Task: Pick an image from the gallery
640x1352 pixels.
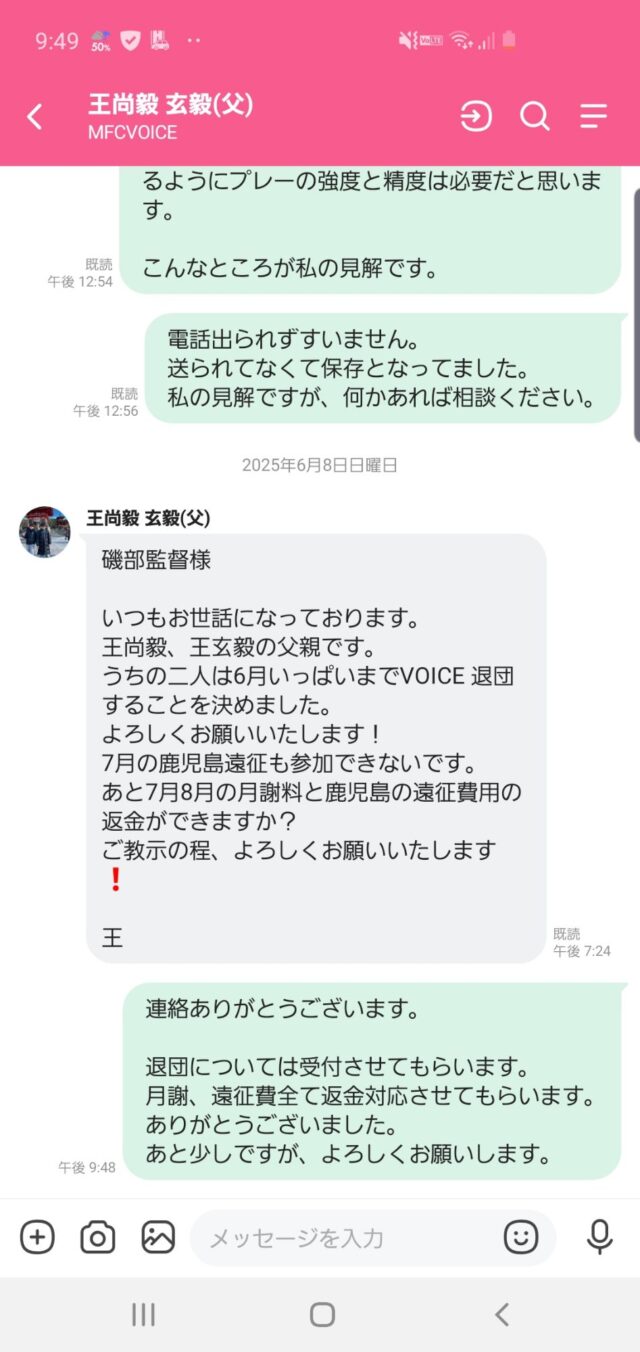Action: click(157, 1238)
